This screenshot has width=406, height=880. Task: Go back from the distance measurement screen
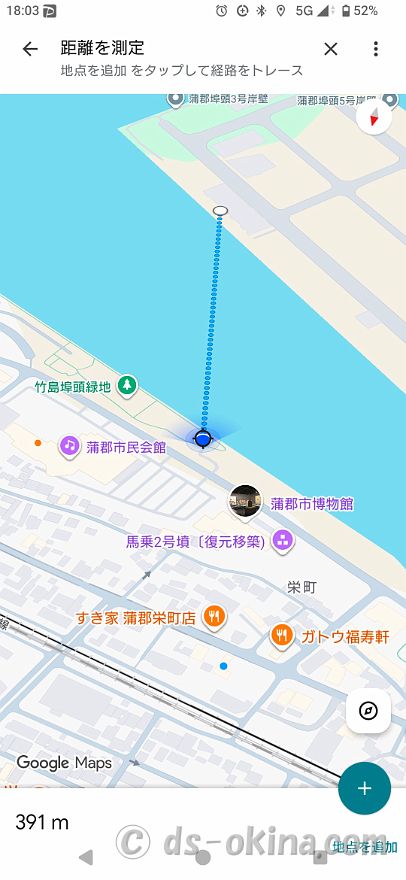pos(30,49)
